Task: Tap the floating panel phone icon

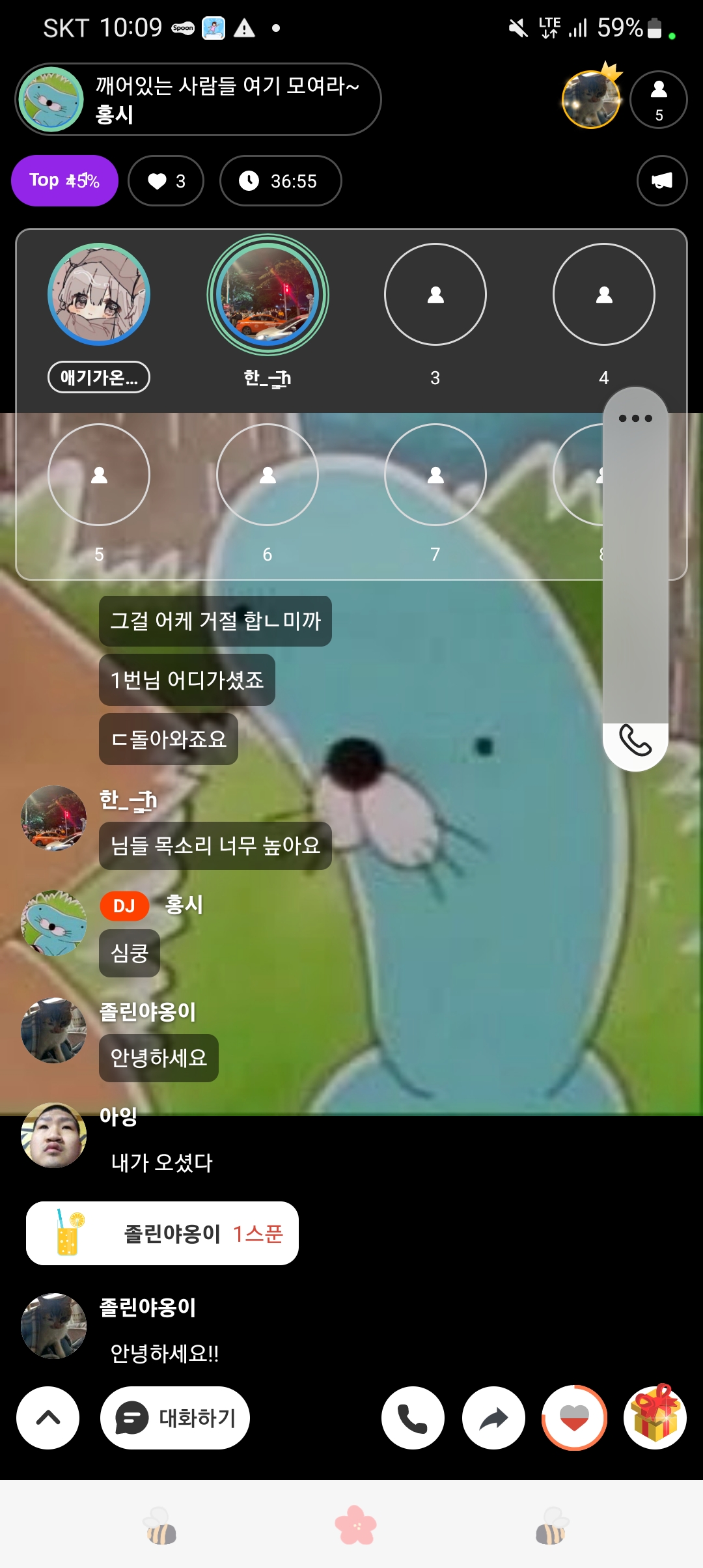Action: pyautogui.click(x=635, y=741)
